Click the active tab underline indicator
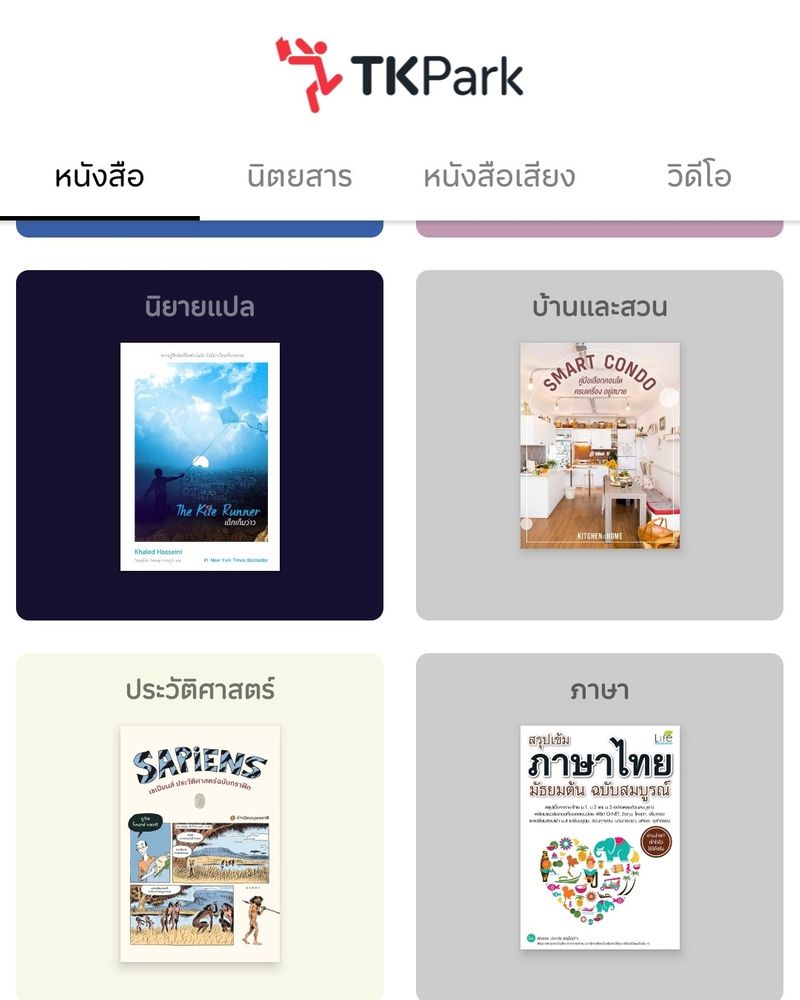Viewport: 800px width, 1000px height. pos(98,213)
